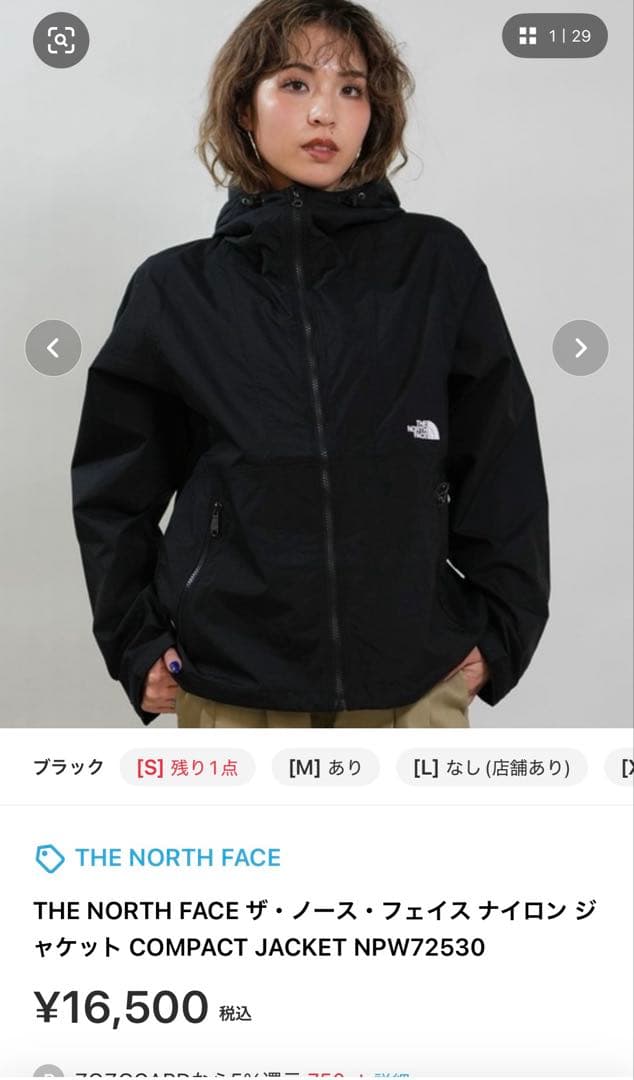Screen dimensions: 634x1080
Task: Open the jacket product photo
Action: pyautogui.click(x=317, y=364)
